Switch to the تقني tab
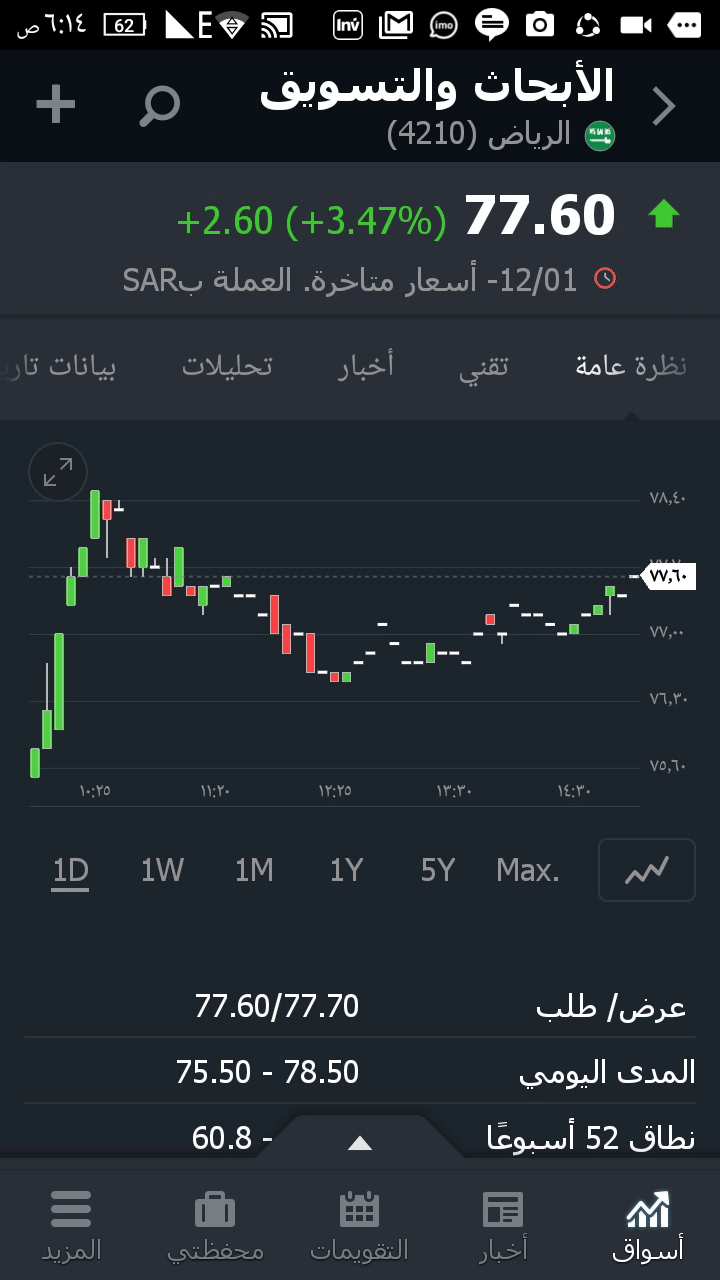The image size is (720, 1280). pyautogui.click(x=484, y=366)
